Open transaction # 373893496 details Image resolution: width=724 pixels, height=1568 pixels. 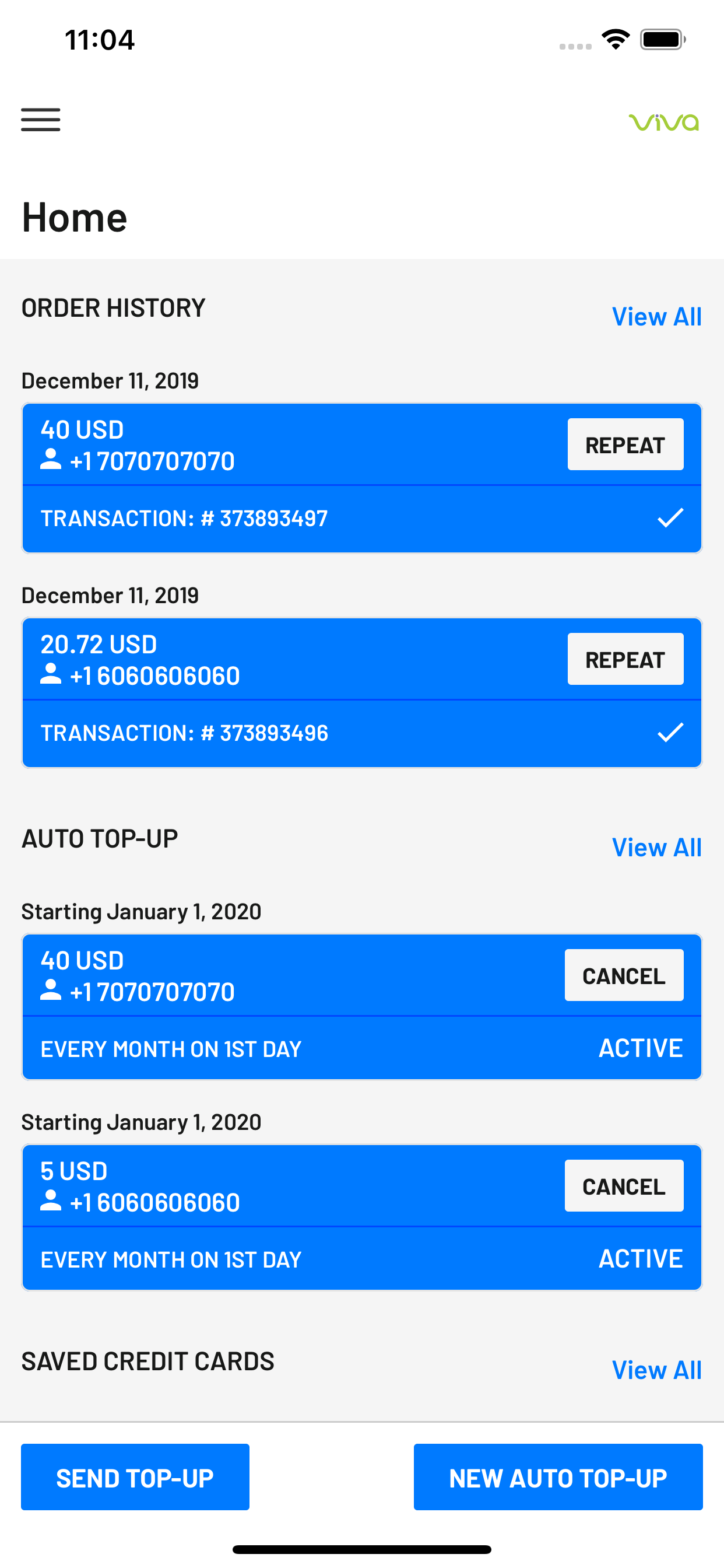click(x=362, y=733)
